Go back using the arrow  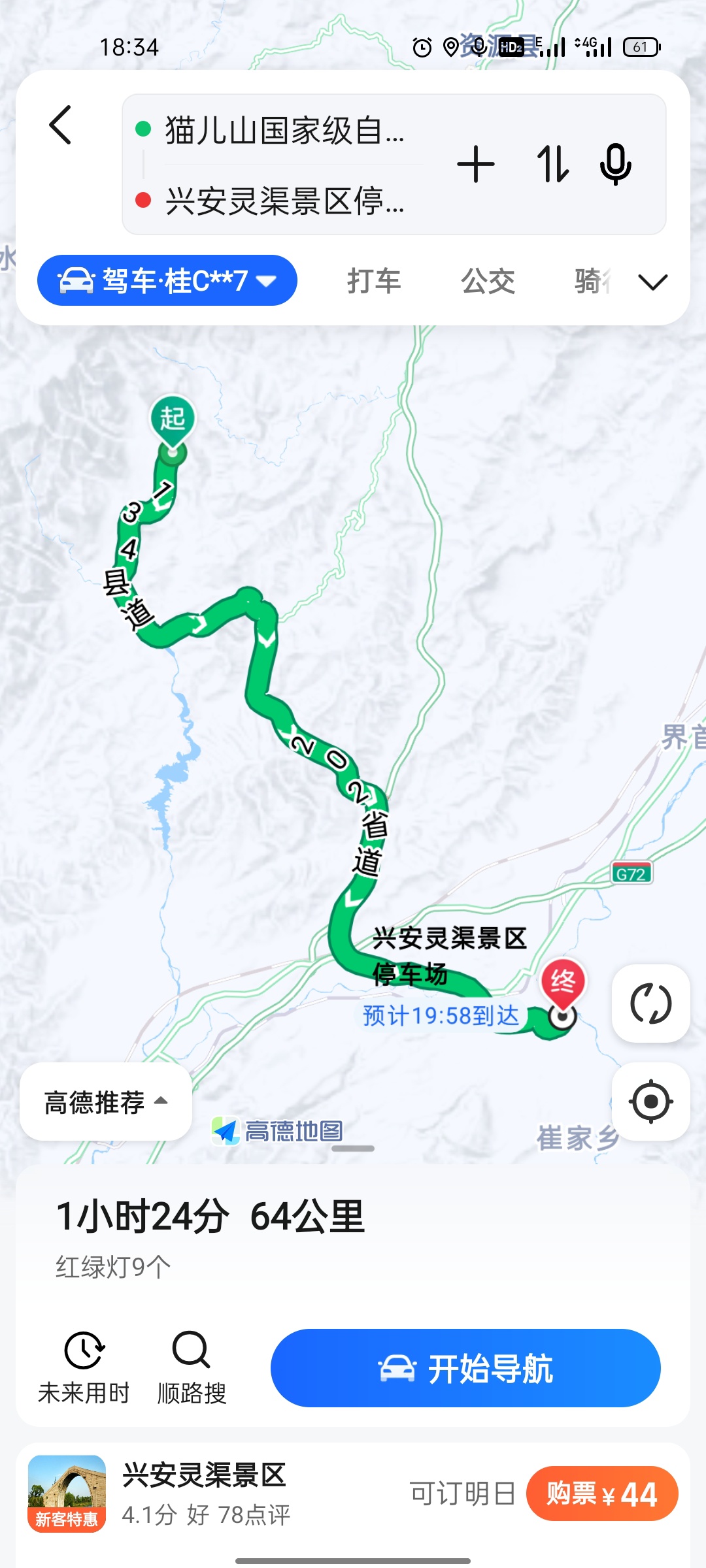tap(60, 125)
